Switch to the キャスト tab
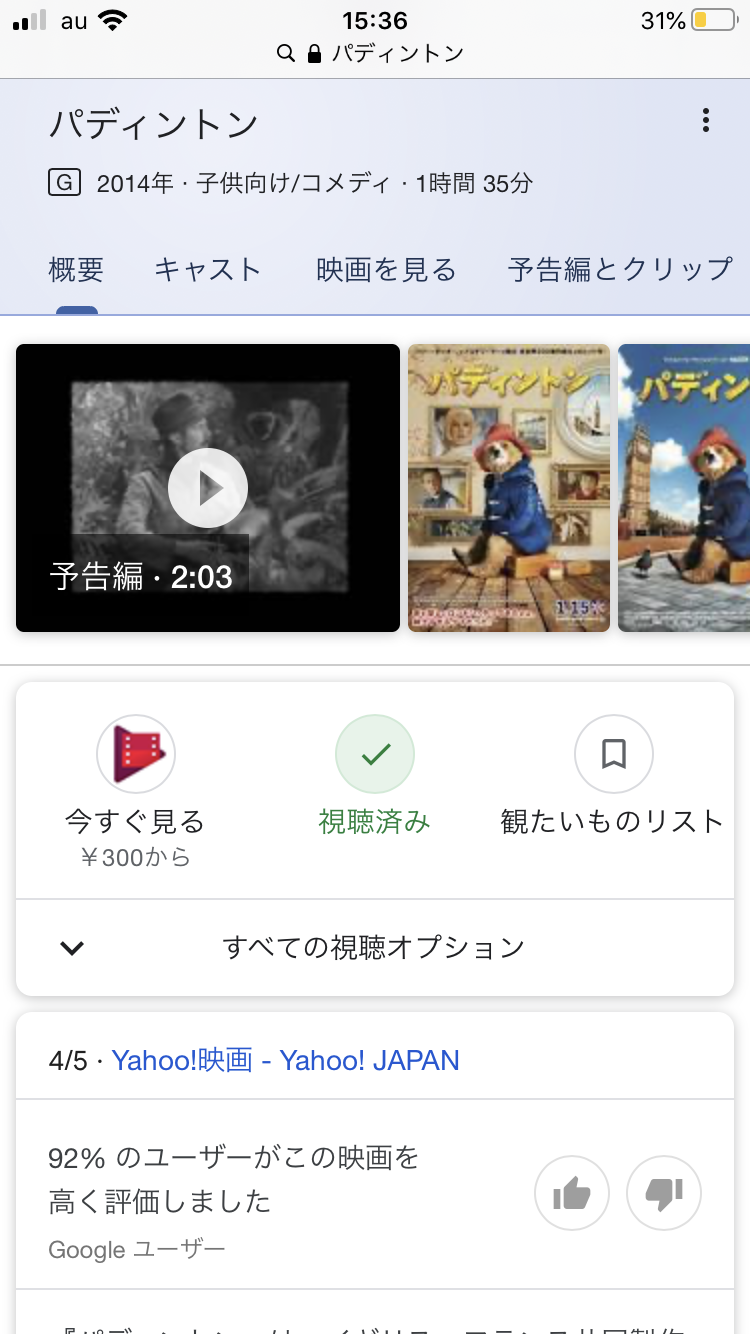This screenshot has width=750, height=1334. (x=208, y=269)
